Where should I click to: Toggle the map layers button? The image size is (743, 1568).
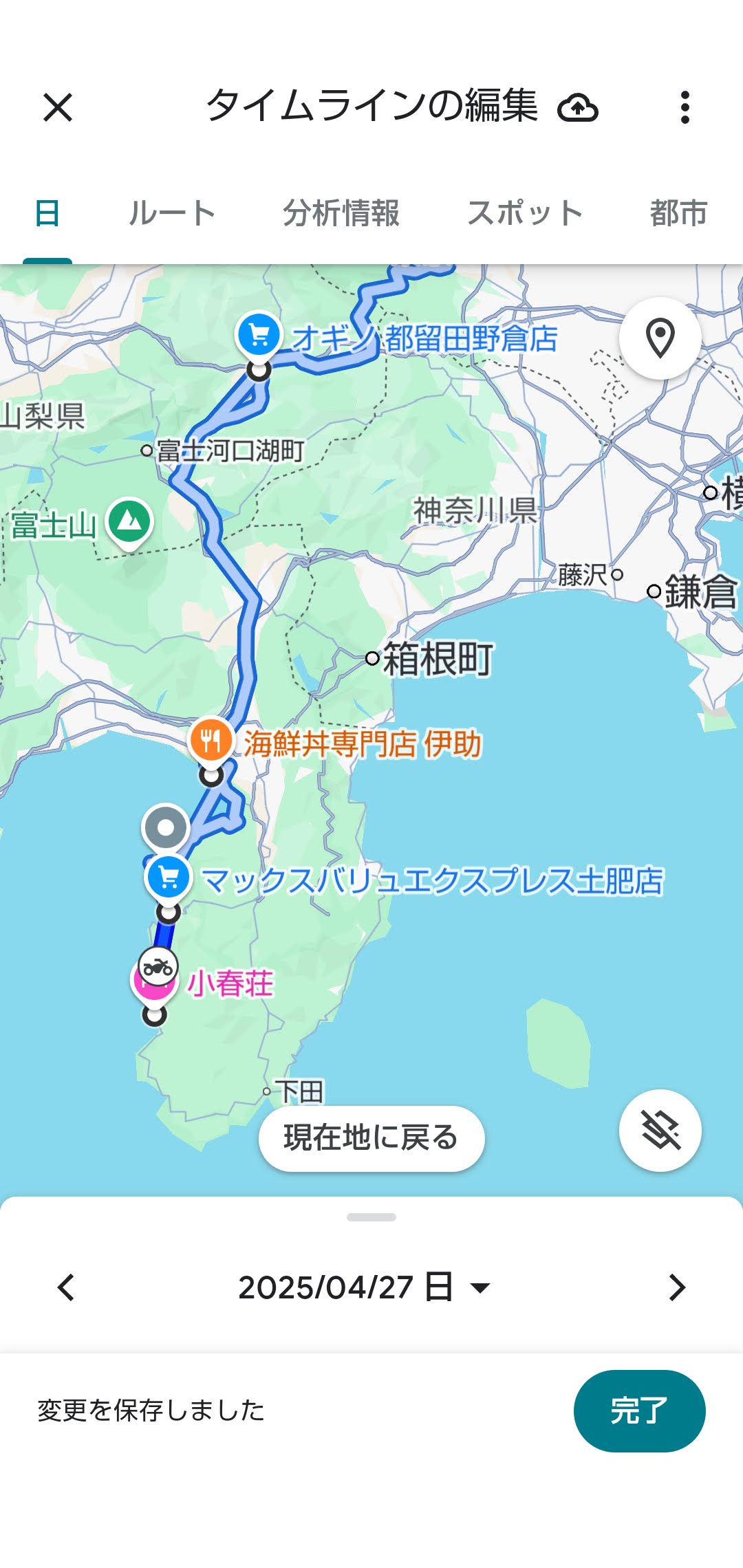tap(660, 1131)
